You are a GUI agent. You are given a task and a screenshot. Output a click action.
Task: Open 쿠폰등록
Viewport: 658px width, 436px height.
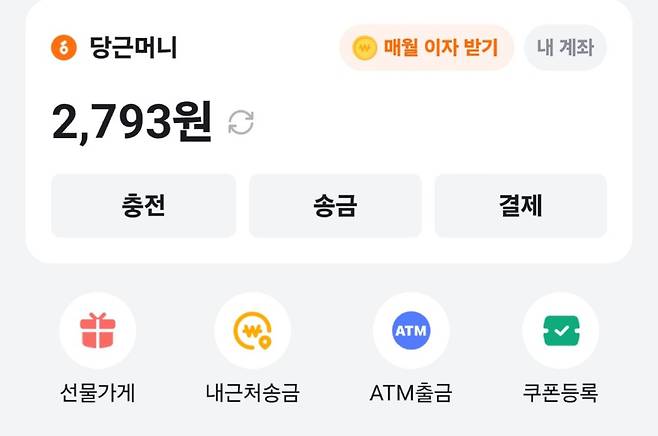click(560, 331)
